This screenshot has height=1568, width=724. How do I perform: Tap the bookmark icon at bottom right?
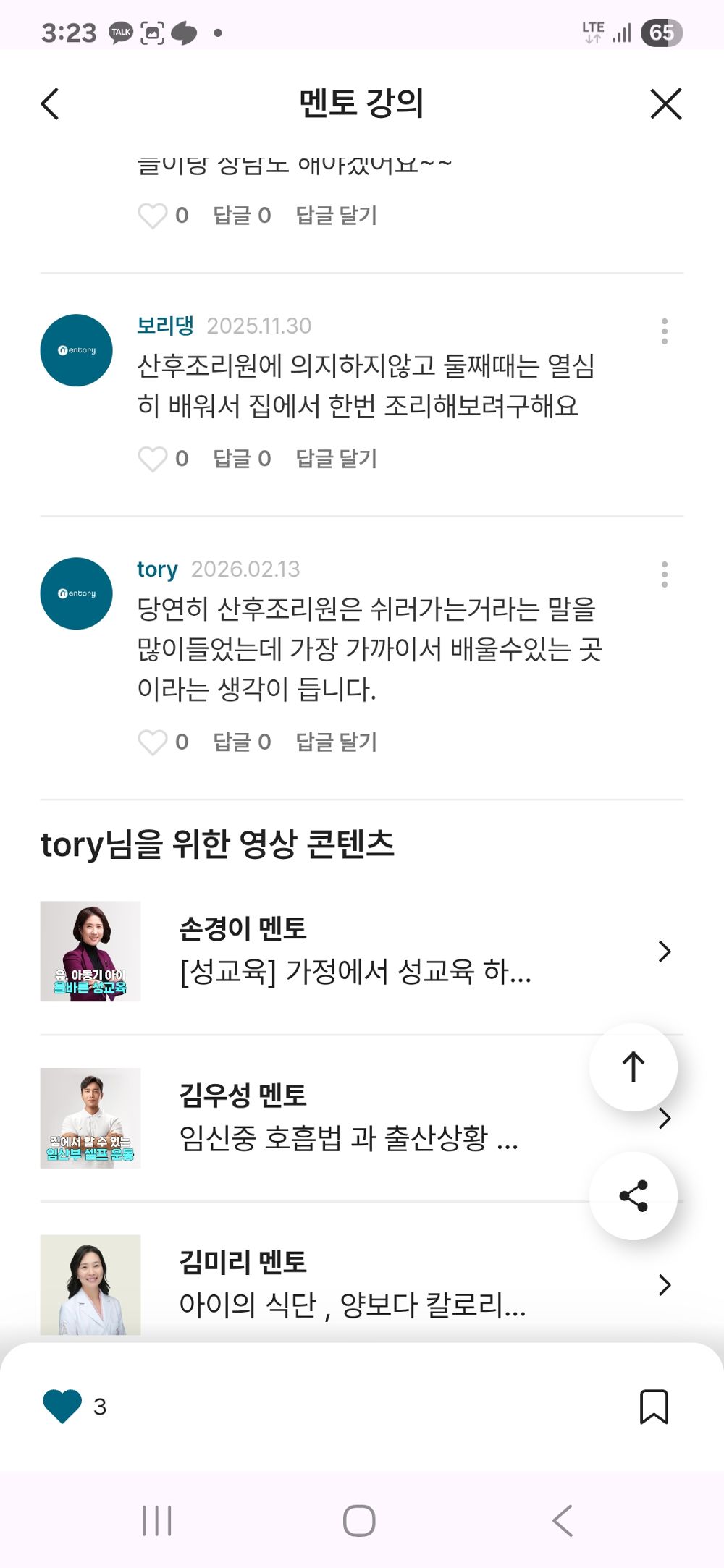click(654, 1407)
